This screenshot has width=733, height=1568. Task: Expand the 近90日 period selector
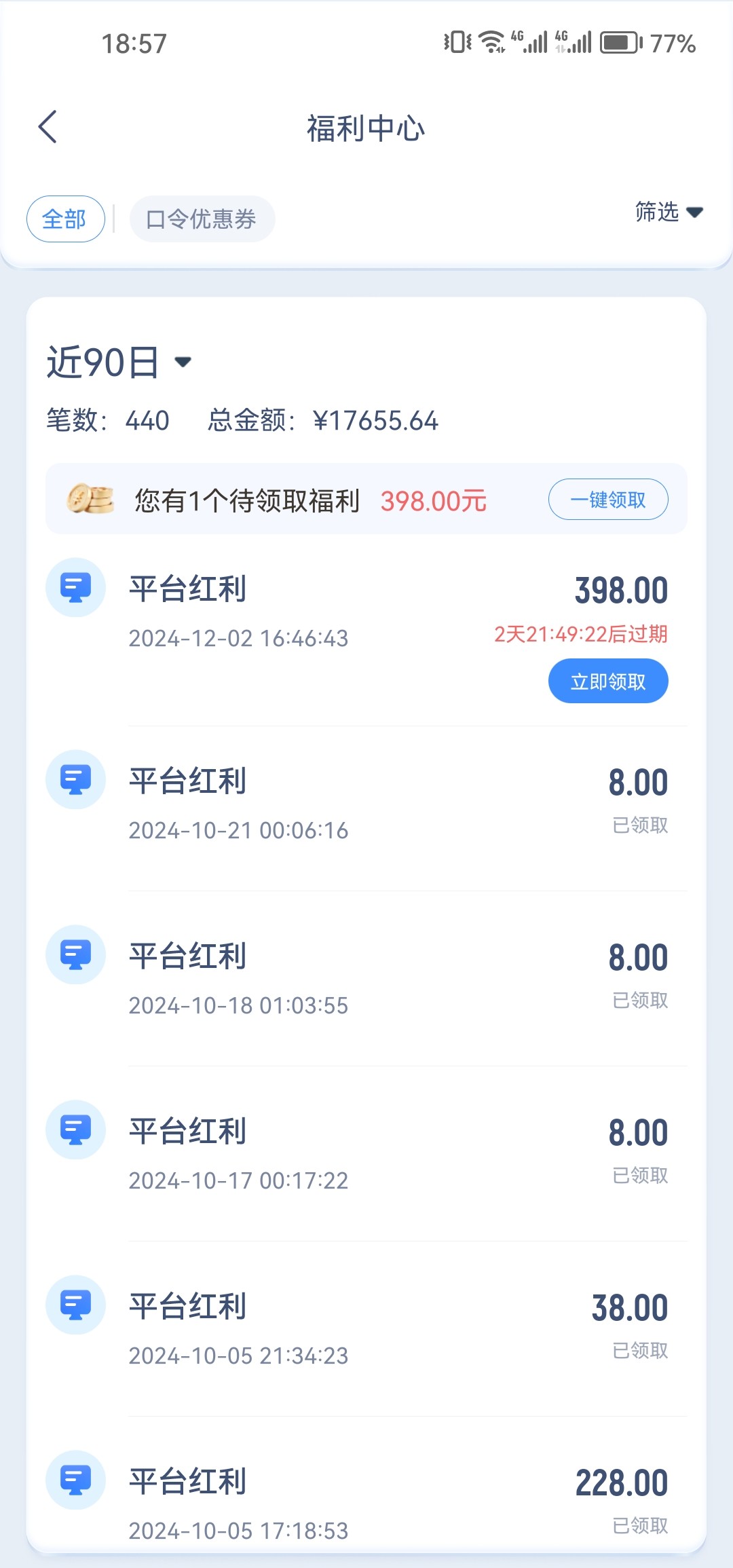[x=119, y=362]
